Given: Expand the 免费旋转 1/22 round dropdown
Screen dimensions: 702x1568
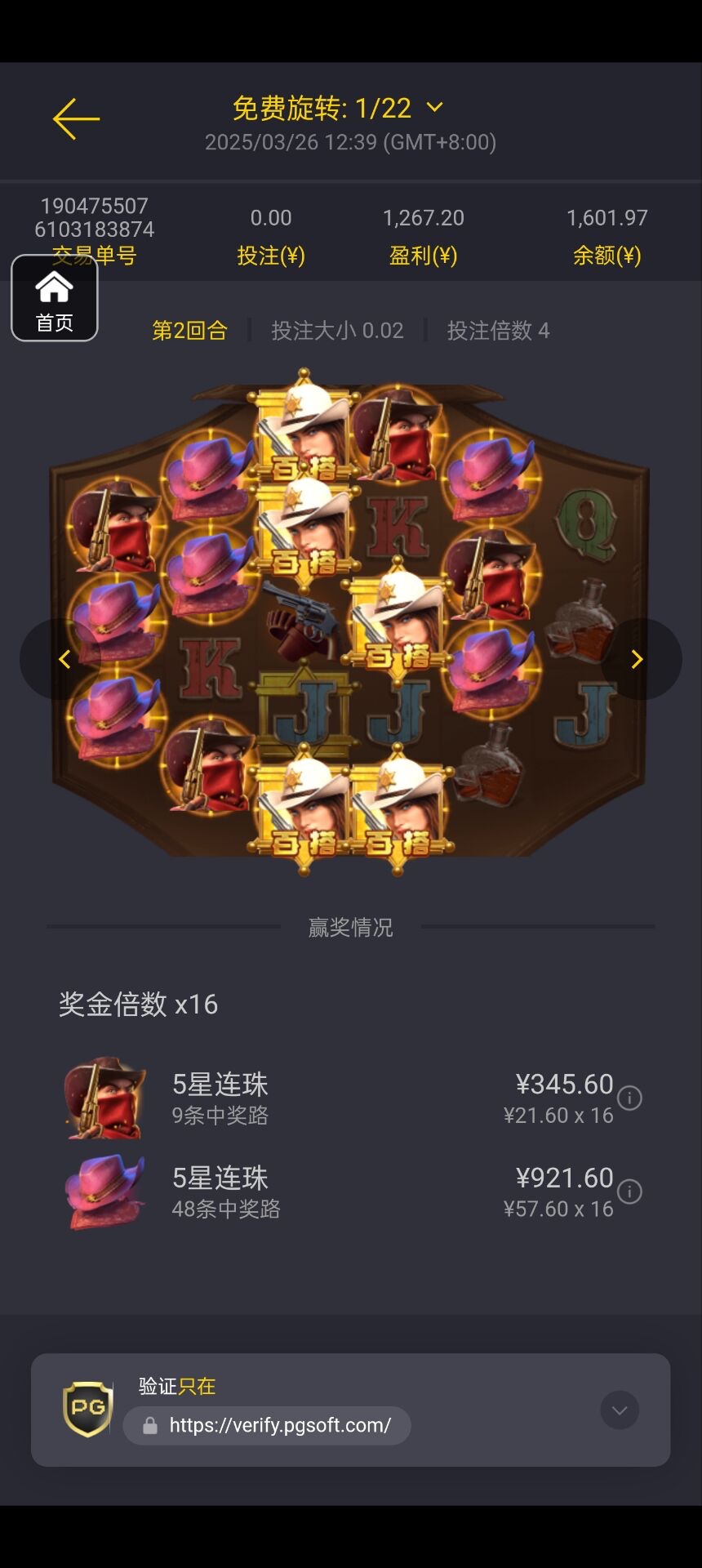Looking at the screenshot, I should [435, 108].
